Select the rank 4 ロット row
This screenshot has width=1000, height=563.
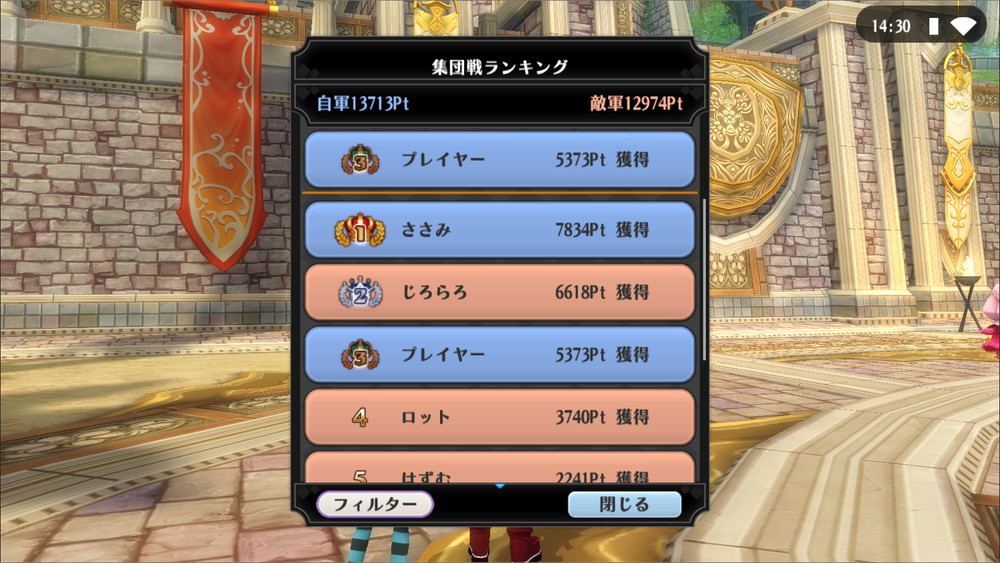pyautogui.click(x=499, y=417)
